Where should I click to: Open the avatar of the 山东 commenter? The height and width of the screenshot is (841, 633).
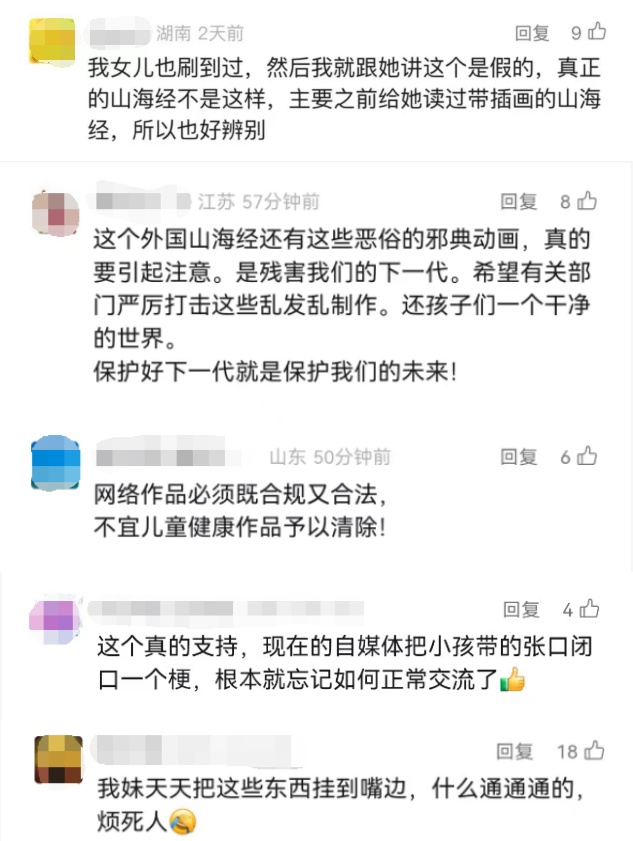[56, 463]
